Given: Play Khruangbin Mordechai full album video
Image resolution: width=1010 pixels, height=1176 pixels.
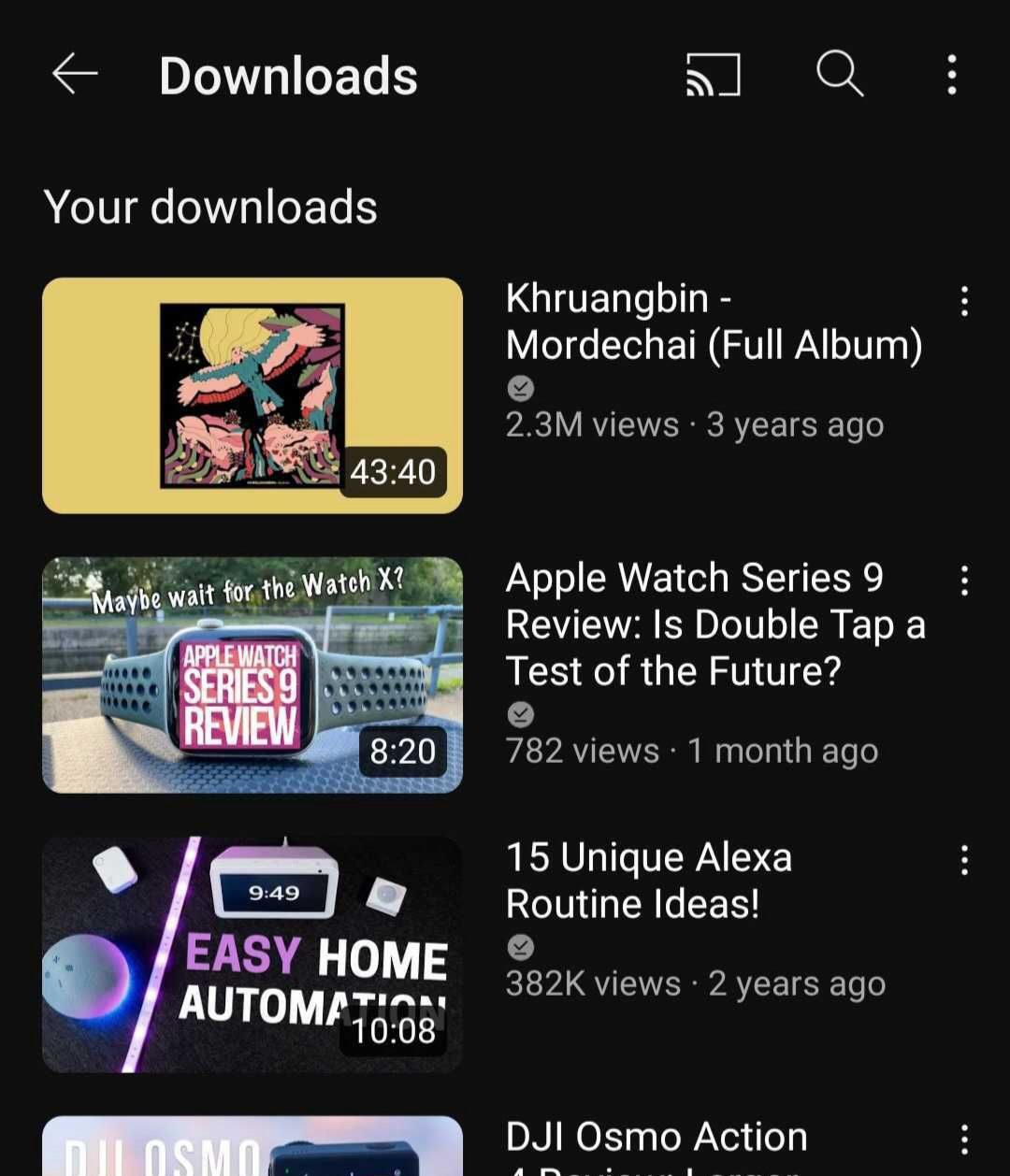Looking at the screenshot, I should pos(252,395).
